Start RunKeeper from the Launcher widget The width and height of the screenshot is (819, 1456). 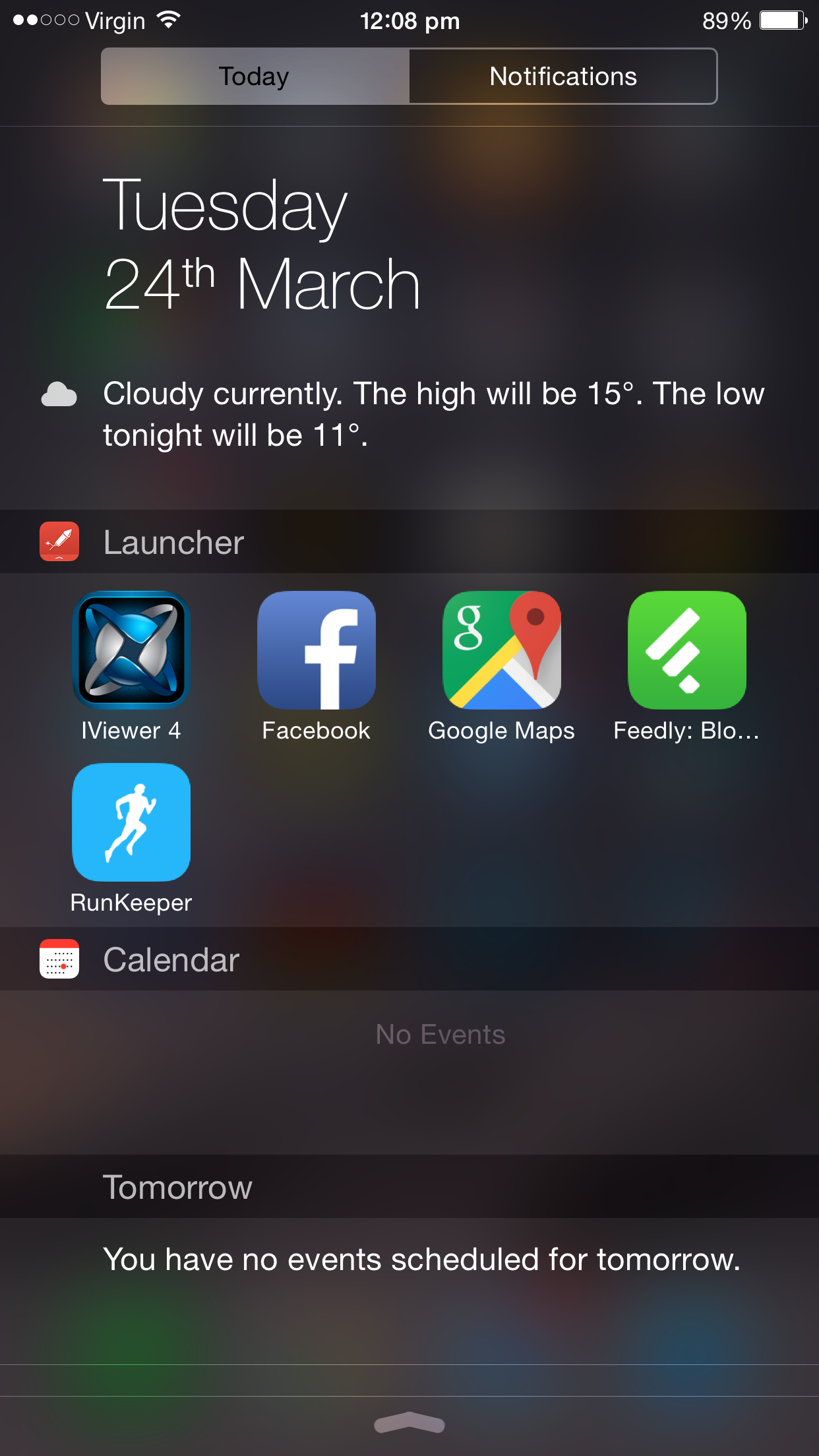(131, 822)
